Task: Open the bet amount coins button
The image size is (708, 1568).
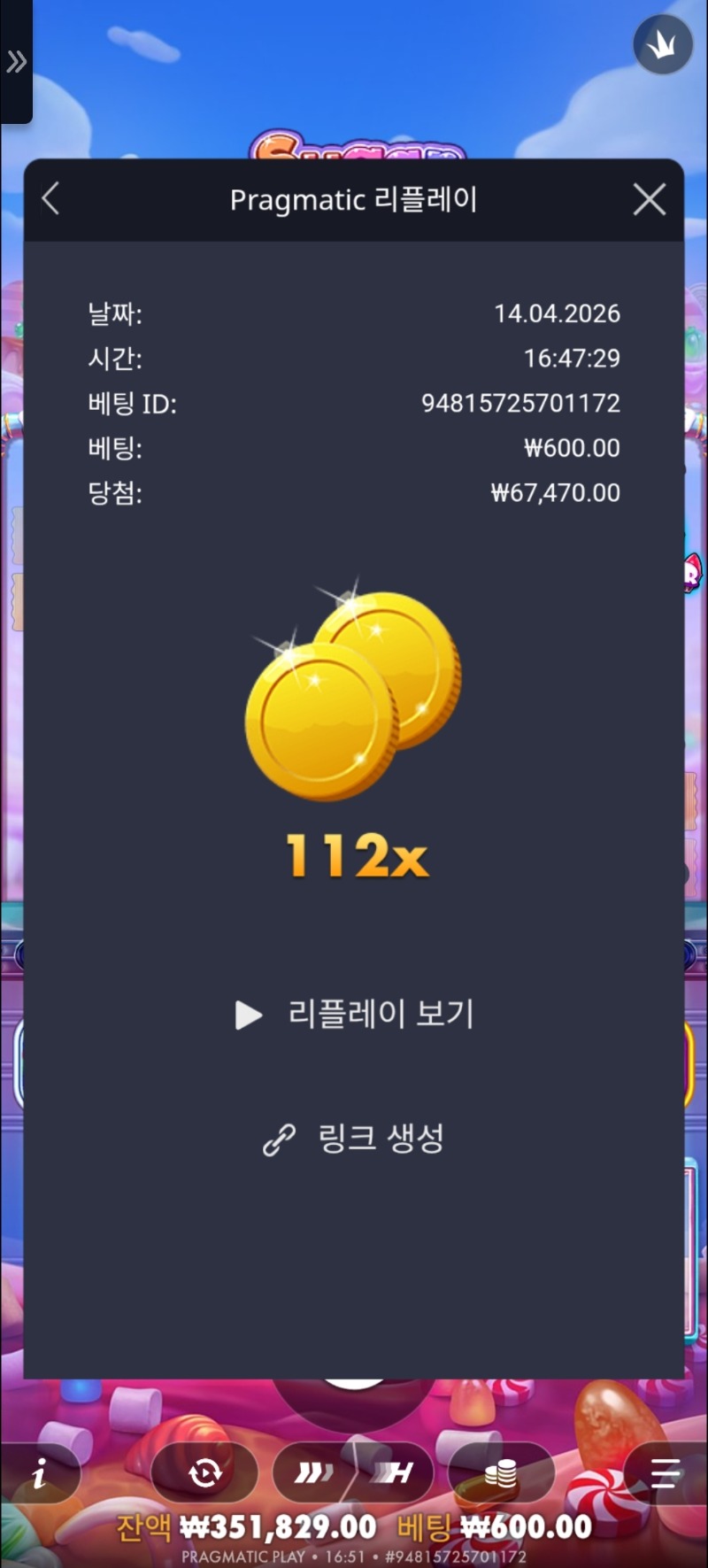Action: [x=501, y=1473]
